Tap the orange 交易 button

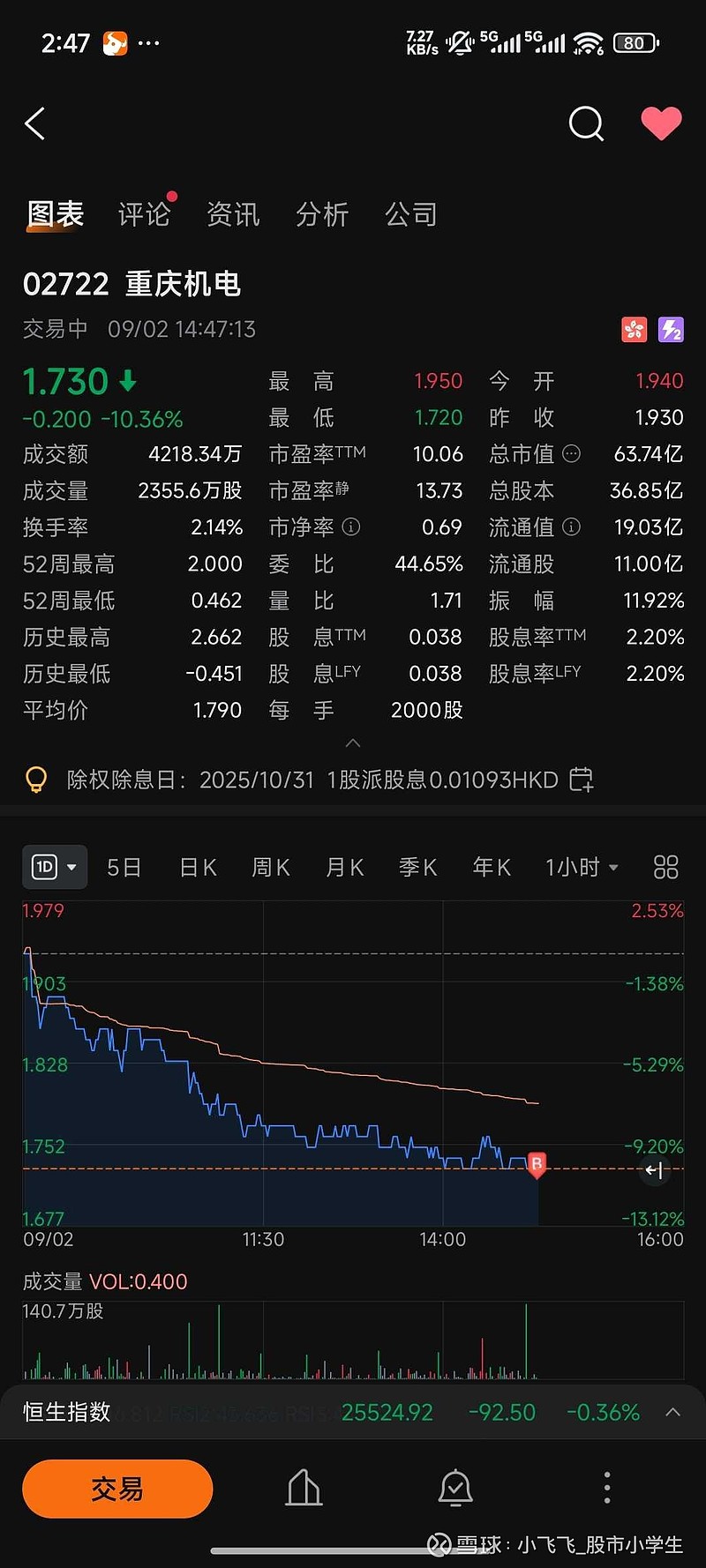pos(117,1490)
